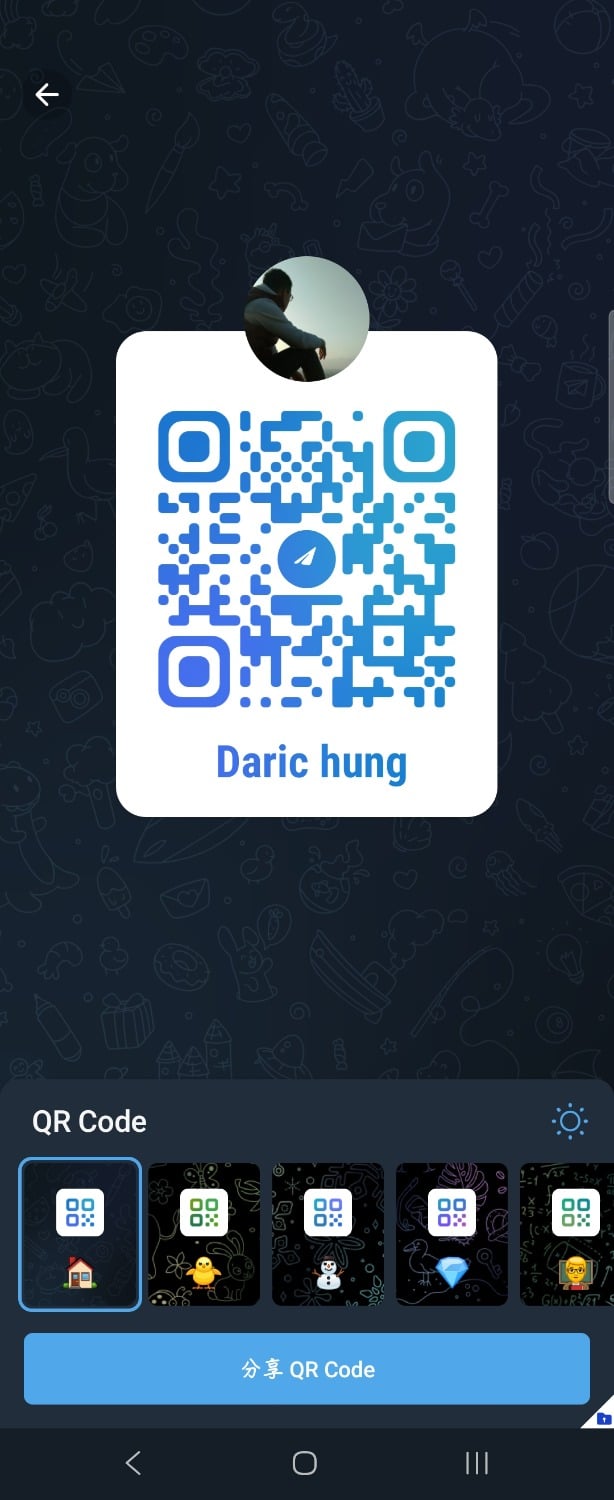Pick the diamond QR theme
This screenshot has width=614, height=1500.
click(452, 1234)
